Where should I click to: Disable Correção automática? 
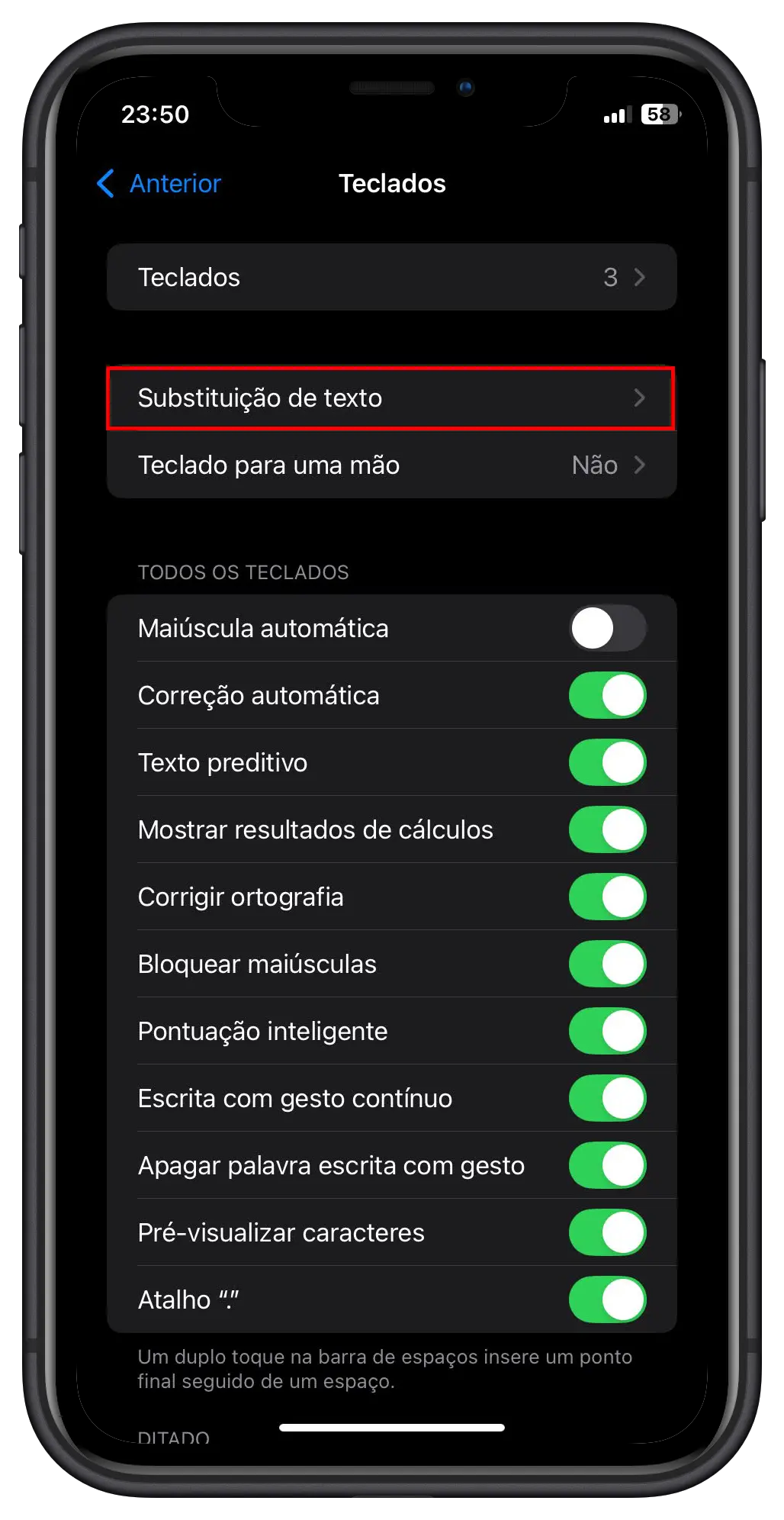click(x=607, y=695)
